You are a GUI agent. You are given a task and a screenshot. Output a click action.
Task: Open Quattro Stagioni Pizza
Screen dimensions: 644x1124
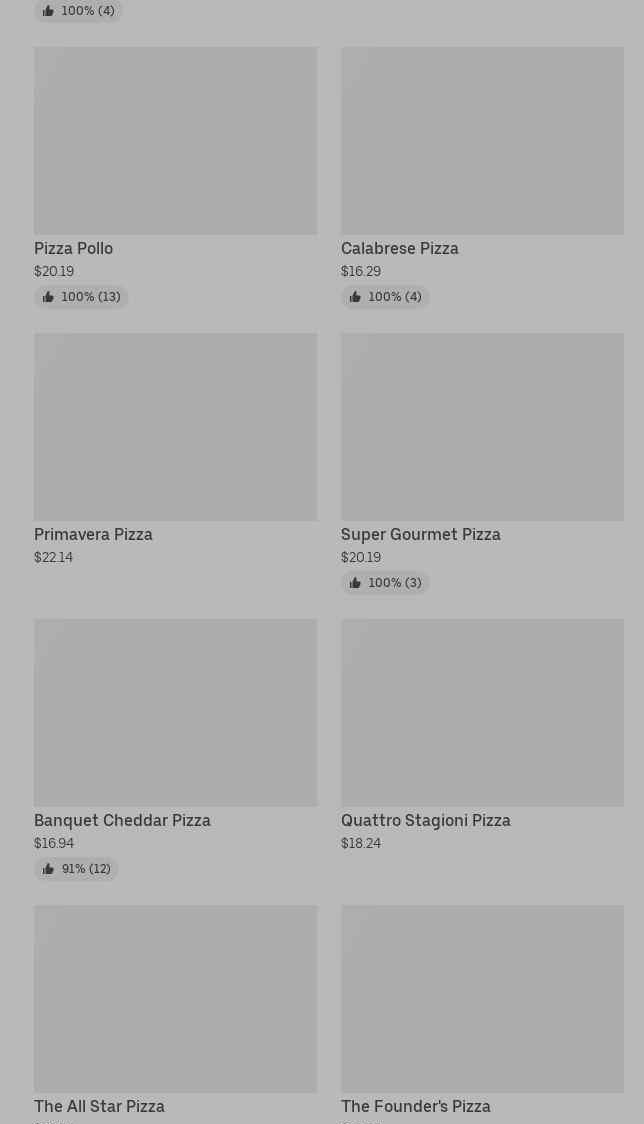[x=482, y=714]
